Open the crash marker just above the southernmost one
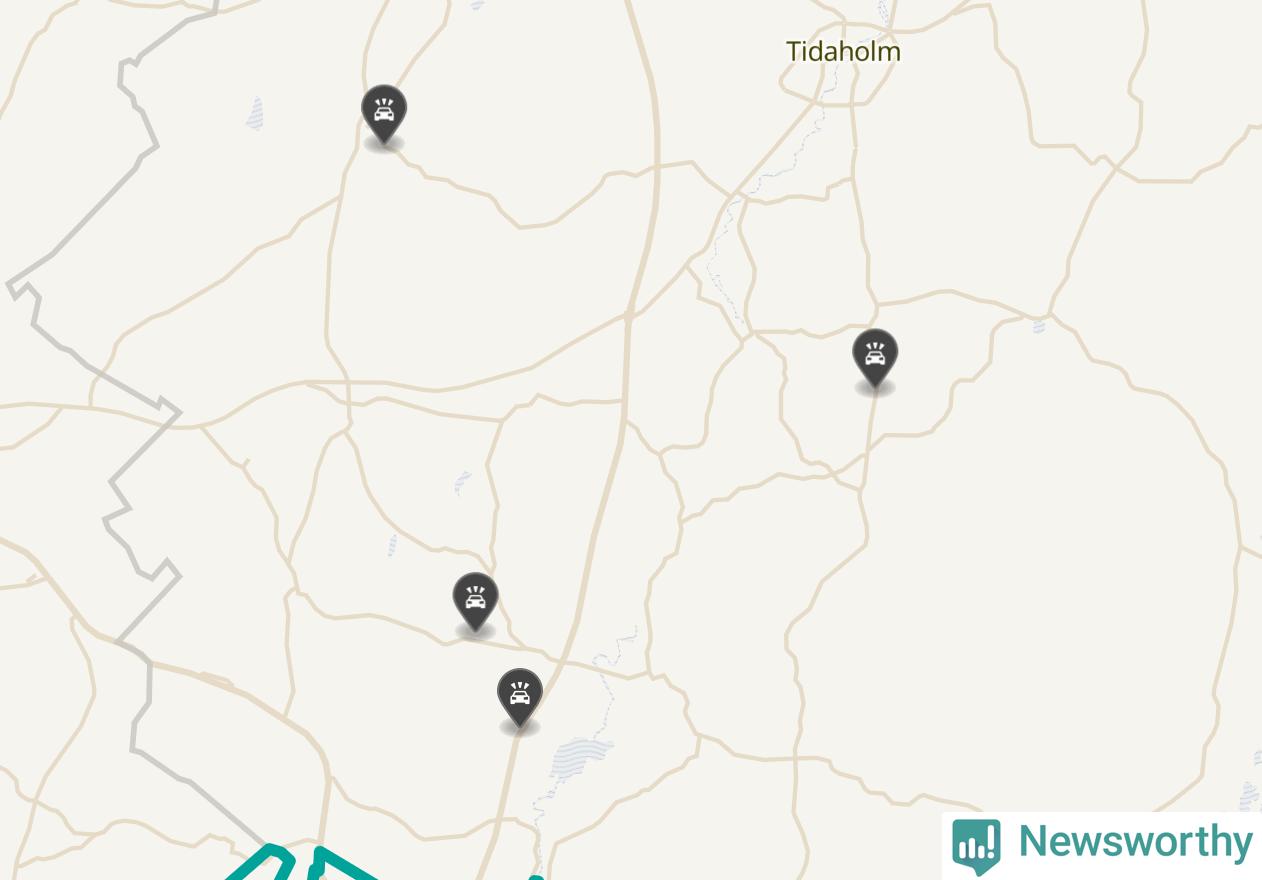The image size is (1262, 880). [x=475, y=600]
